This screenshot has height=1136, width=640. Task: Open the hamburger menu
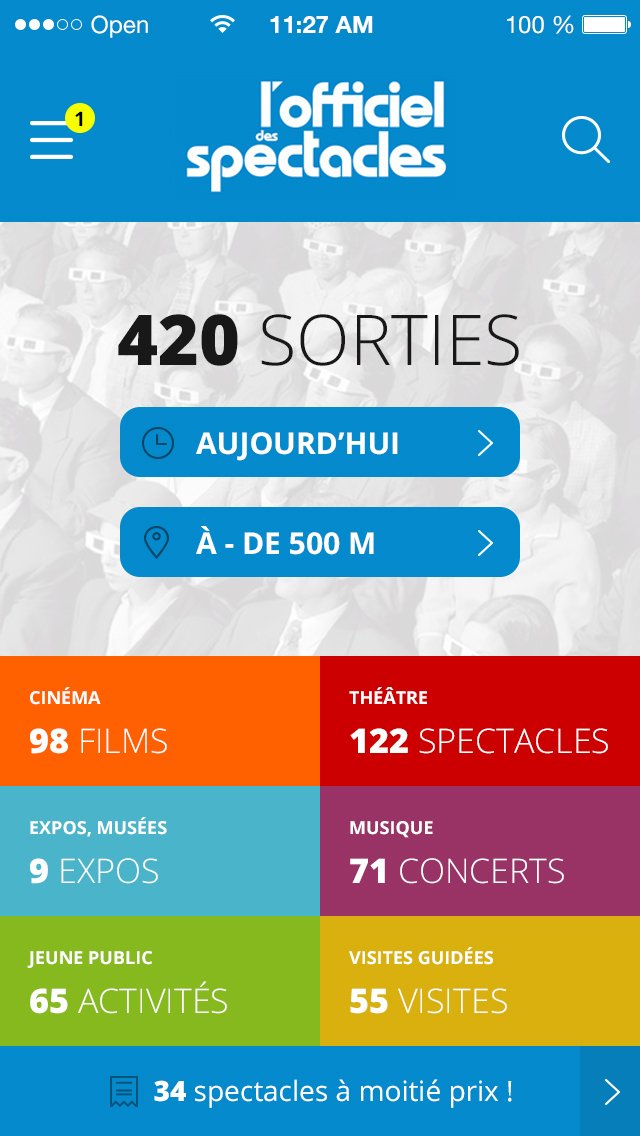pyautogui.click(x=52, y=139)
